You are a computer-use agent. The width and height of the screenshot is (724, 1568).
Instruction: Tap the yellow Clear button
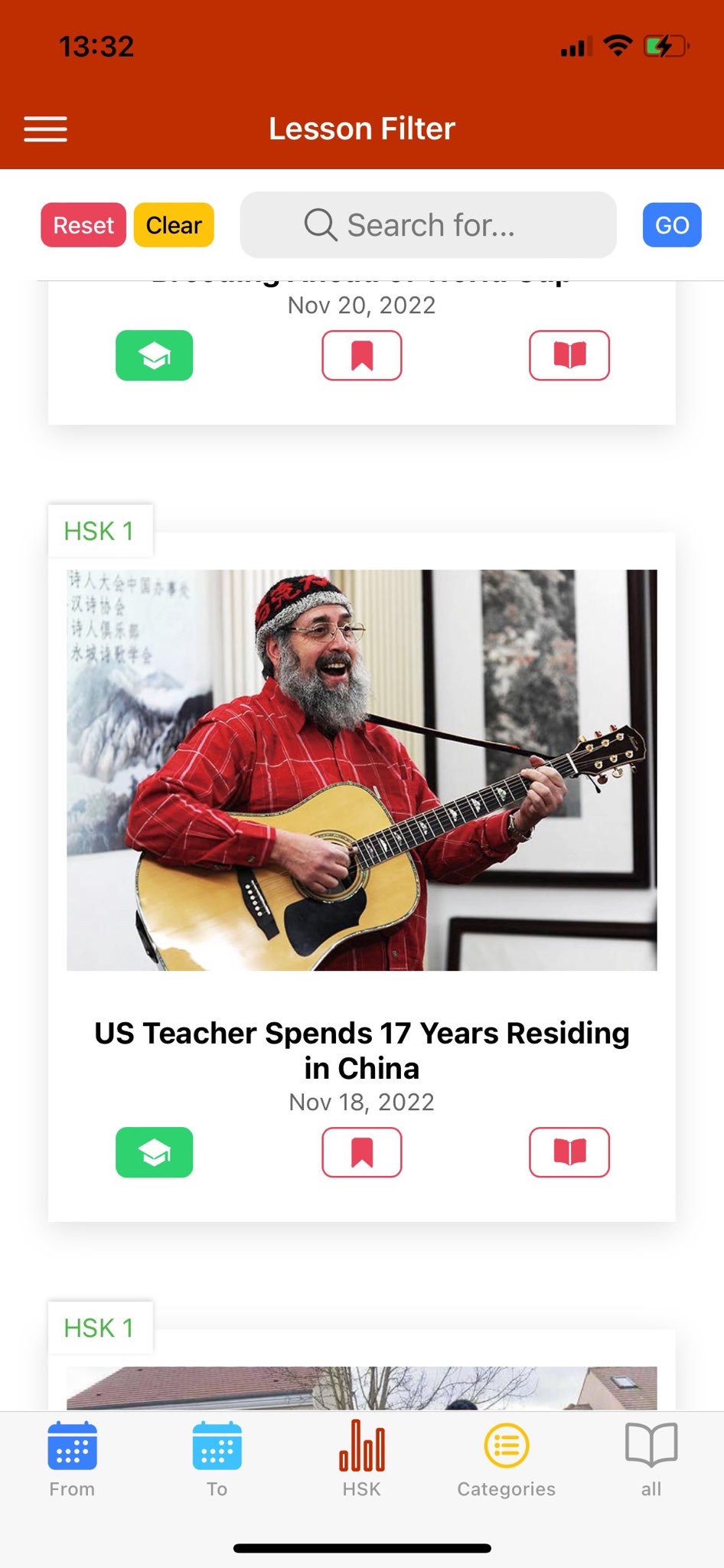click(x=174, y=225)
